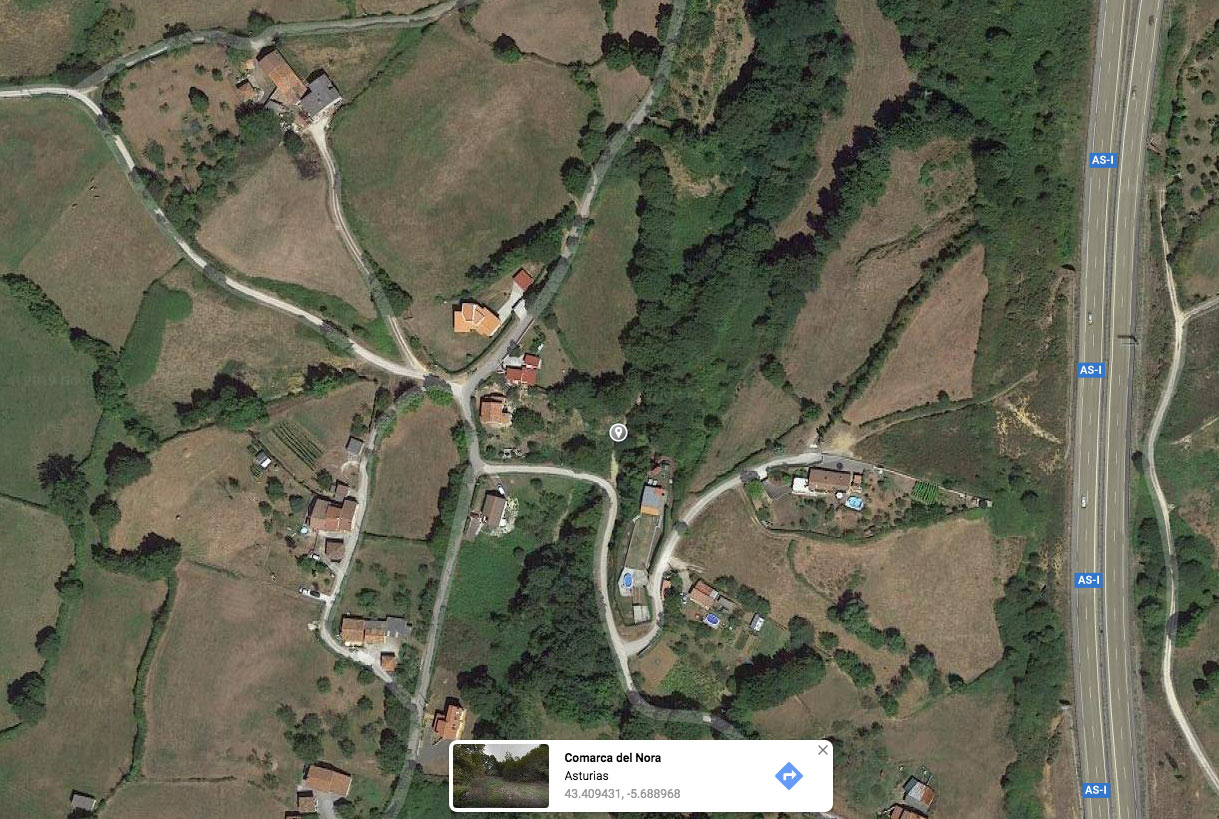Get directions to Comarca del Nora

click(789, 775)
